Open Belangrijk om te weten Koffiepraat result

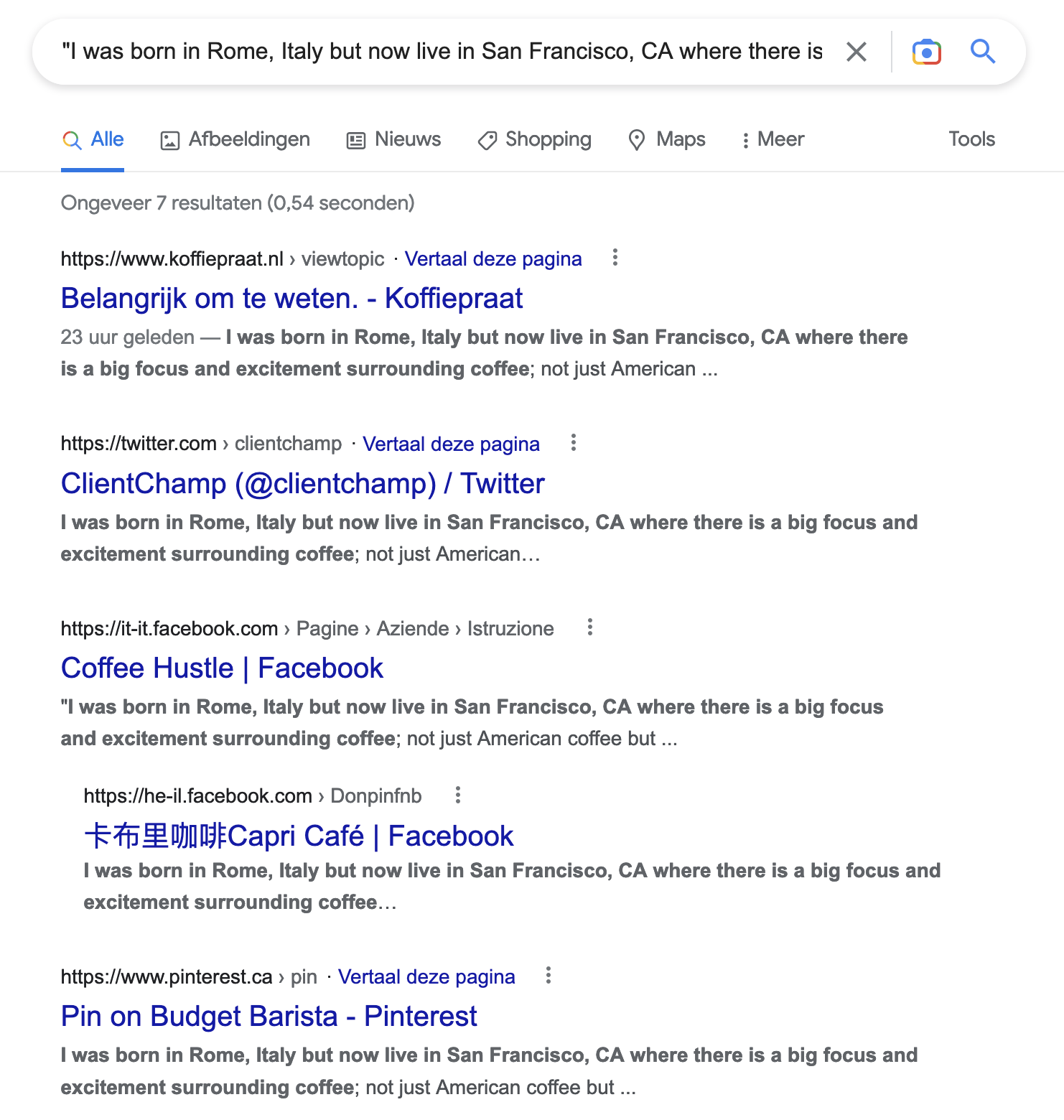click(x=291, y=299)
